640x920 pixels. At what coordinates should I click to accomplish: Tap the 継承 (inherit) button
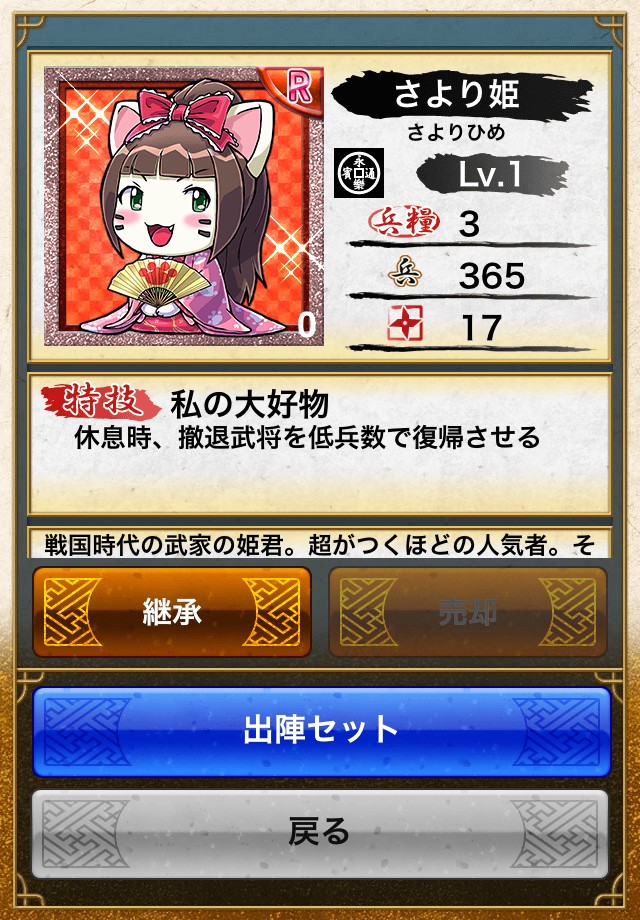click(172, 612)
